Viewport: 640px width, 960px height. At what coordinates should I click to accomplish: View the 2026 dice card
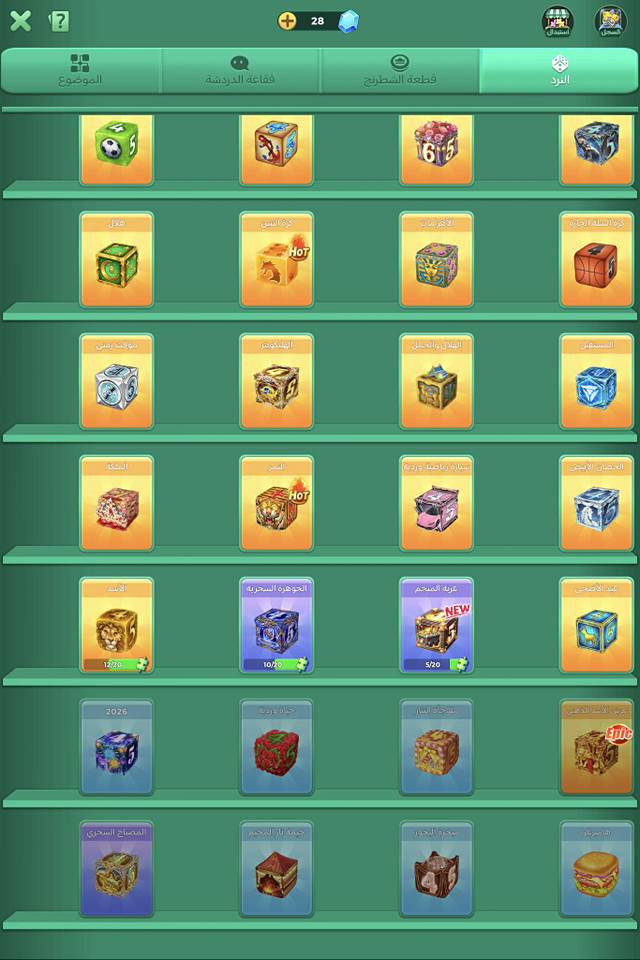117,748
